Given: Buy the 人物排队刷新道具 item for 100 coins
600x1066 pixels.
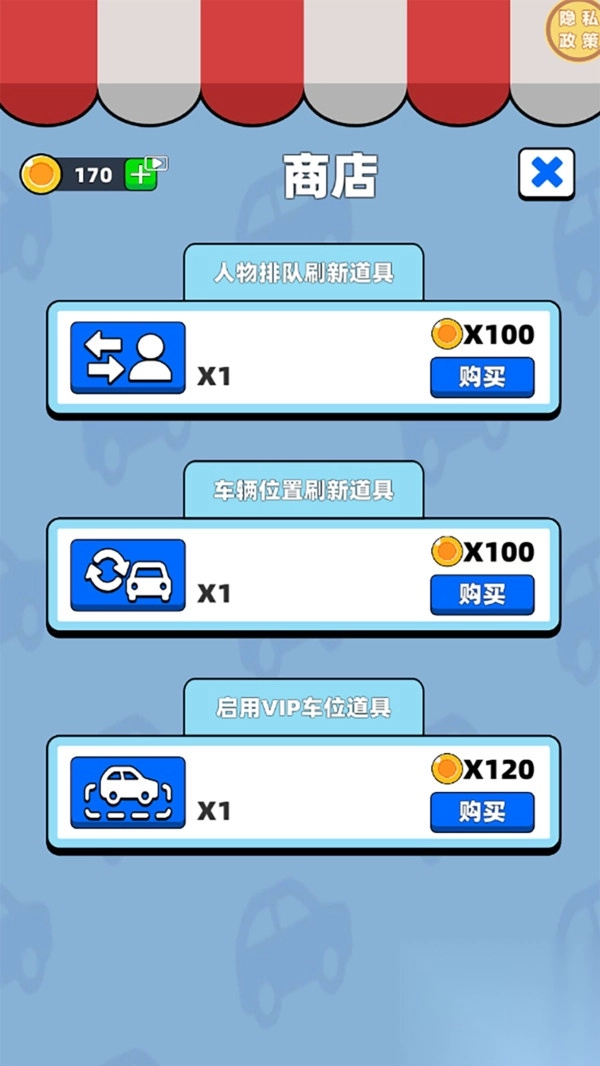Looking at the screenshot, I should point(482,377).
